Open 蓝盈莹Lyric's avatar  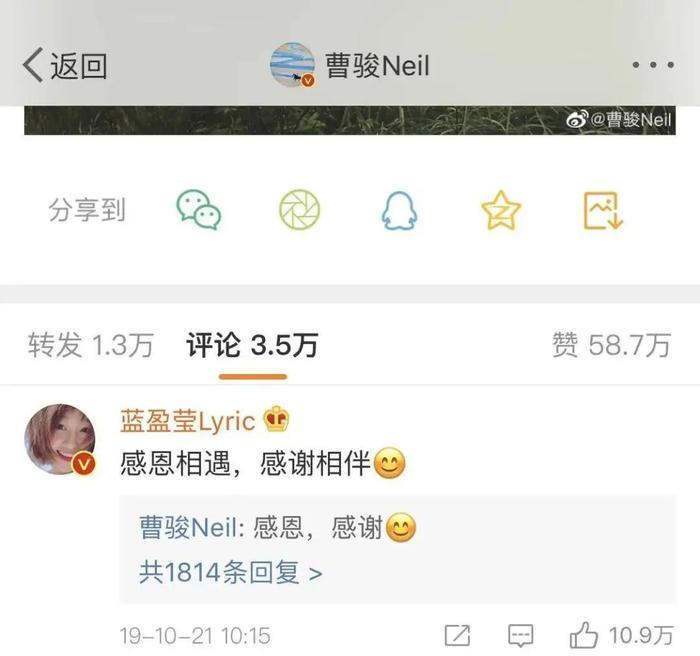click(60, 440)
